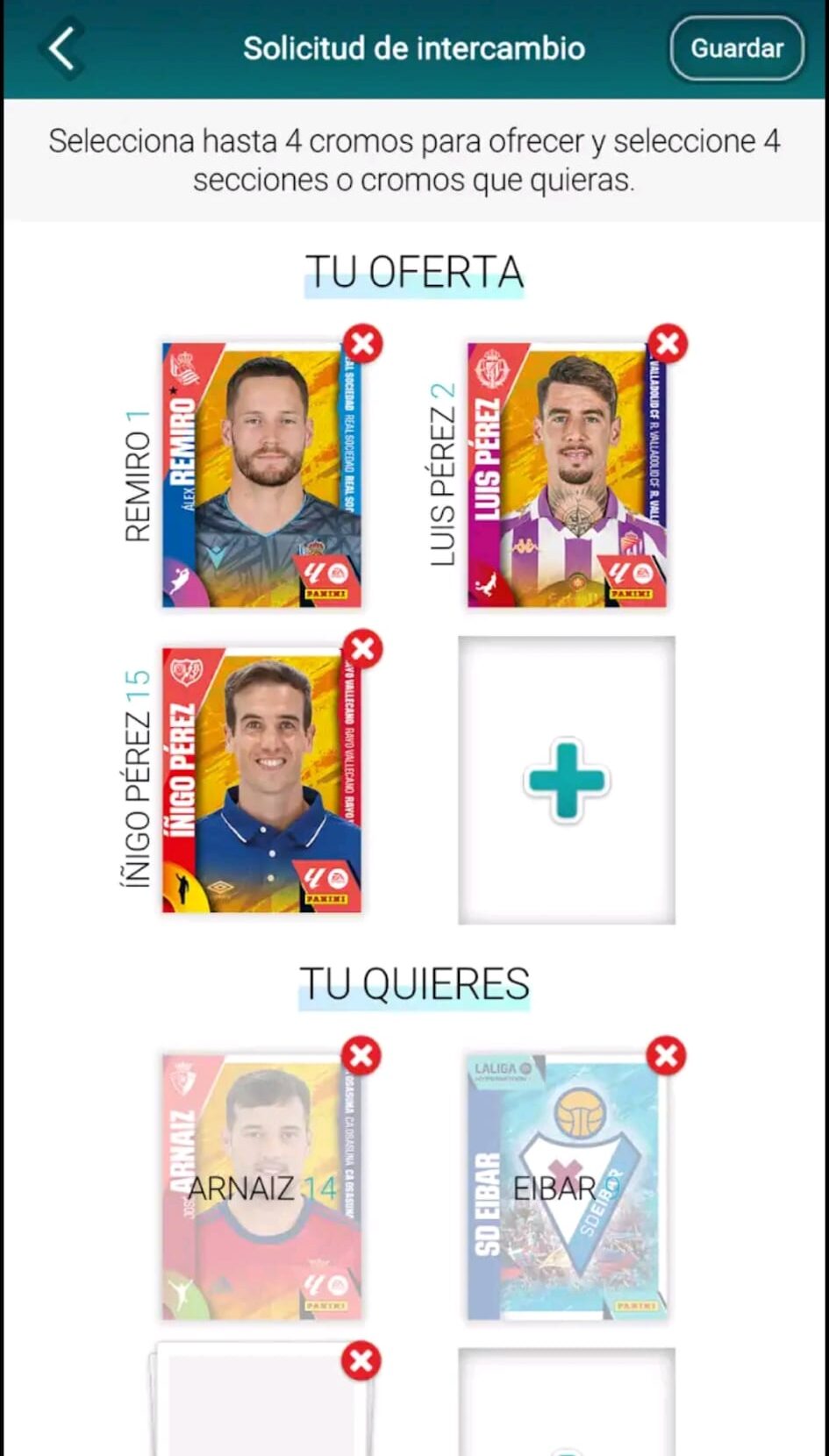Screen dimensions: 829x1456
Task: Remove Arnaiz from wanted cards
Action: (361, 1056)
